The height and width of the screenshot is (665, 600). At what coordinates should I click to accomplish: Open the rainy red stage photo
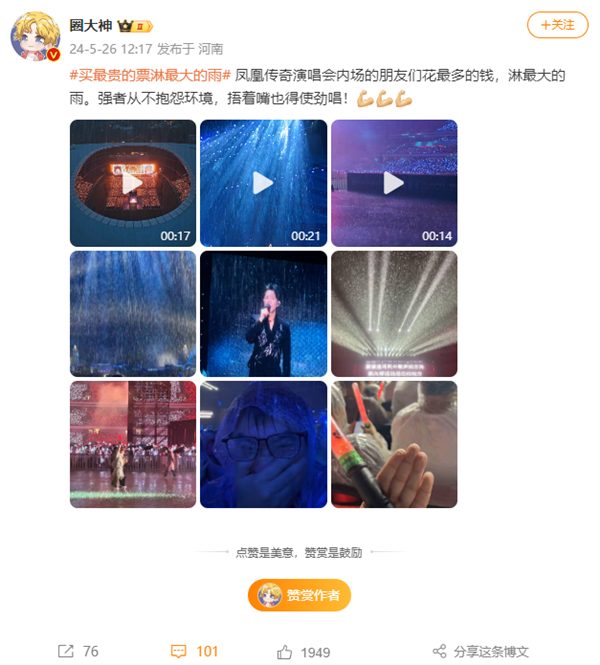pos(132,444)
